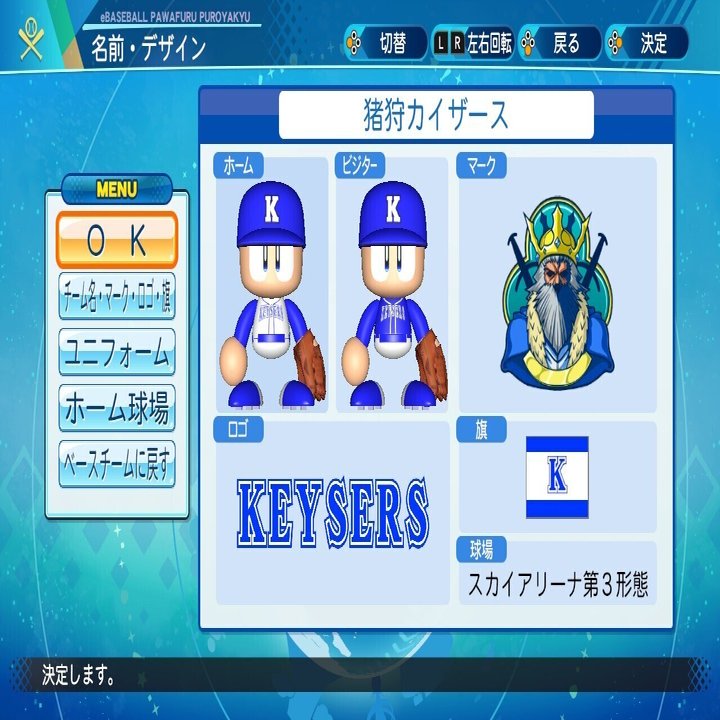Image resolution: width=720 pixels, height=720 pixels.
Task: Choose ベースチームに戻す to reset team
Action: [117, 464]
